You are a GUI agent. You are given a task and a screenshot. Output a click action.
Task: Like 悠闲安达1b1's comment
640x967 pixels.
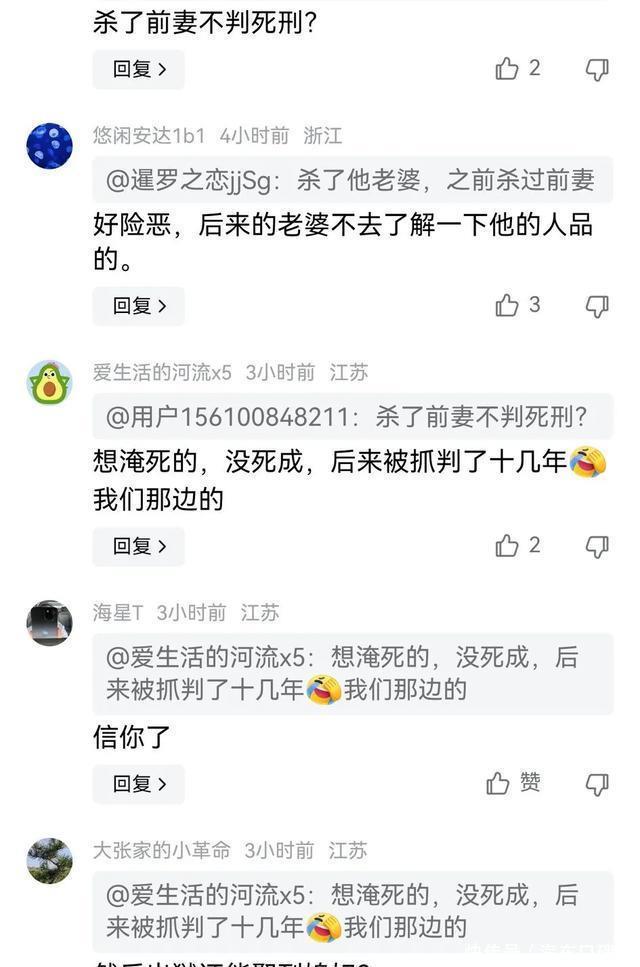(508, 306)
